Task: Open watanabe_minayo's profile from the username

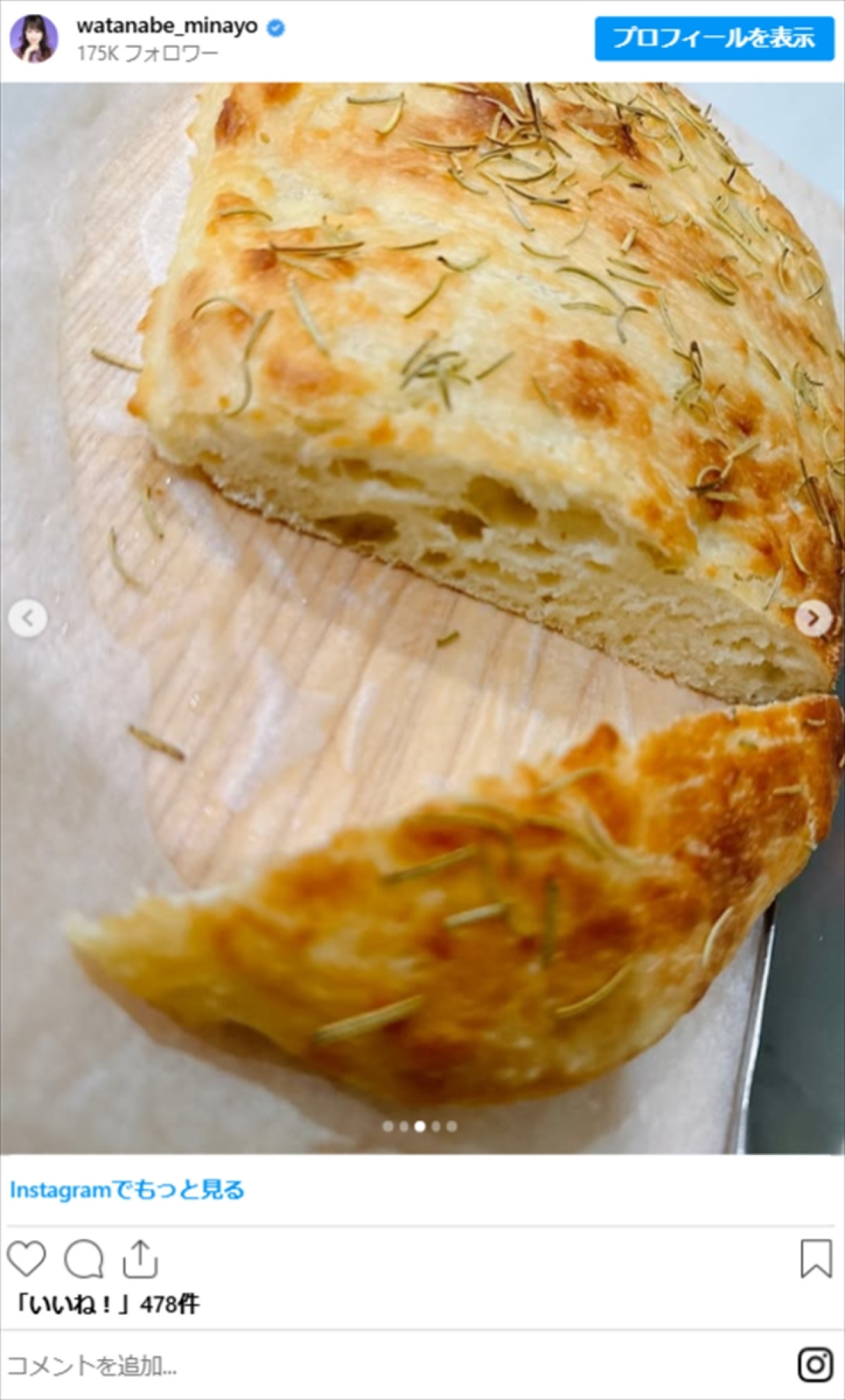Action: point(167,27)
